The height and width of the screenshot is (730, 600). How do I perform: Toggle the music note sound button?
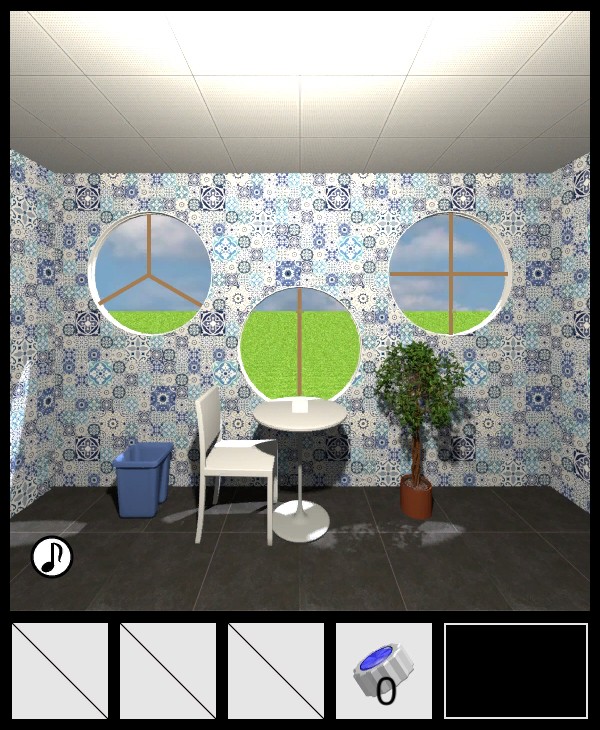tap(52, 557)
